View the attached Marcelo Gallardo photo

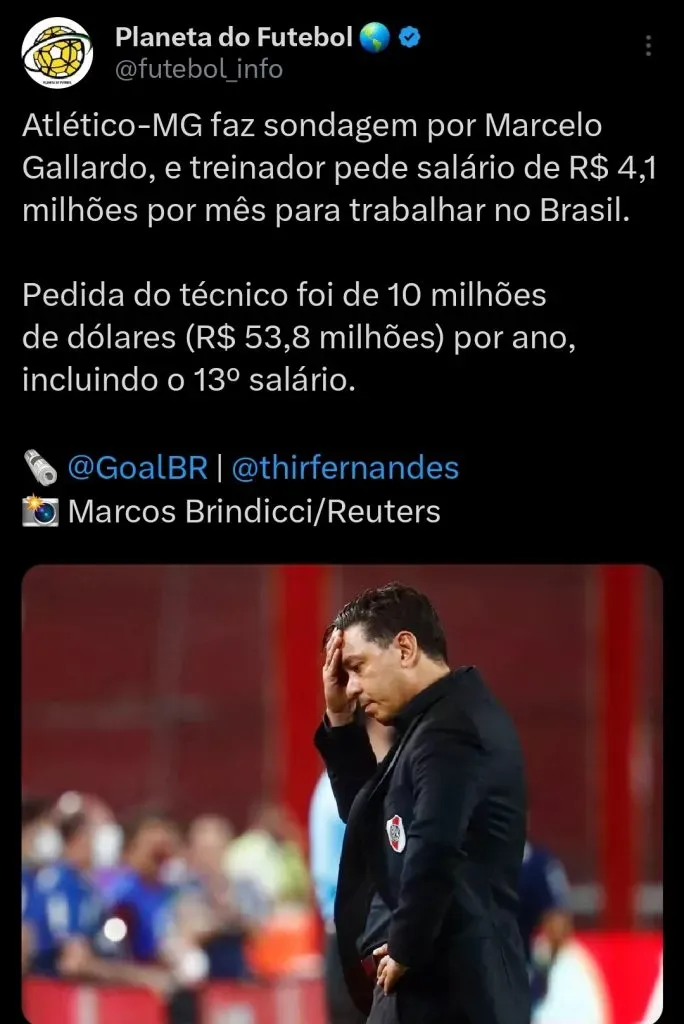click(x=342, y=790)
